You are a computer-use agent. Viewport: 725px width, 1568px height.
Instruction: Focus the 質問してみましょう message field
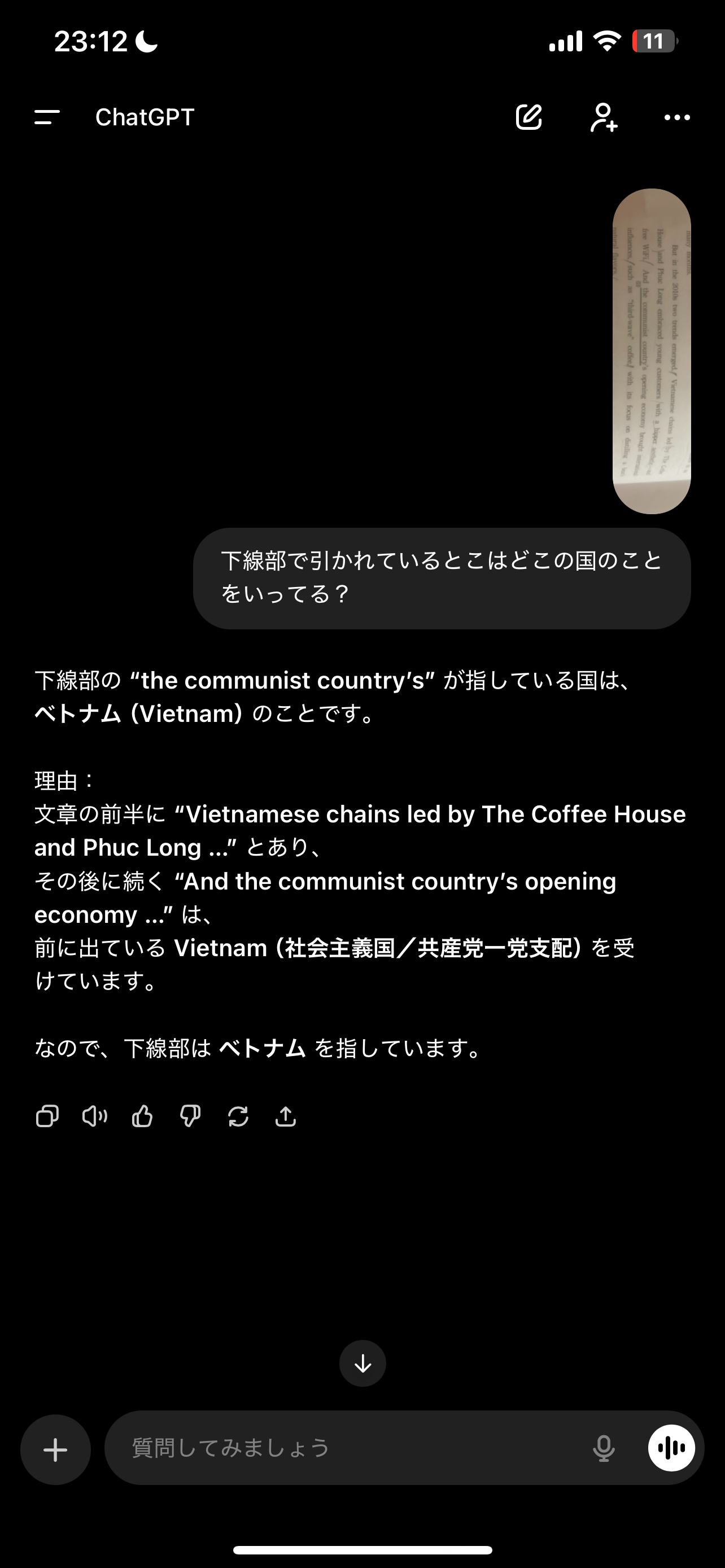coord(353,1448)
